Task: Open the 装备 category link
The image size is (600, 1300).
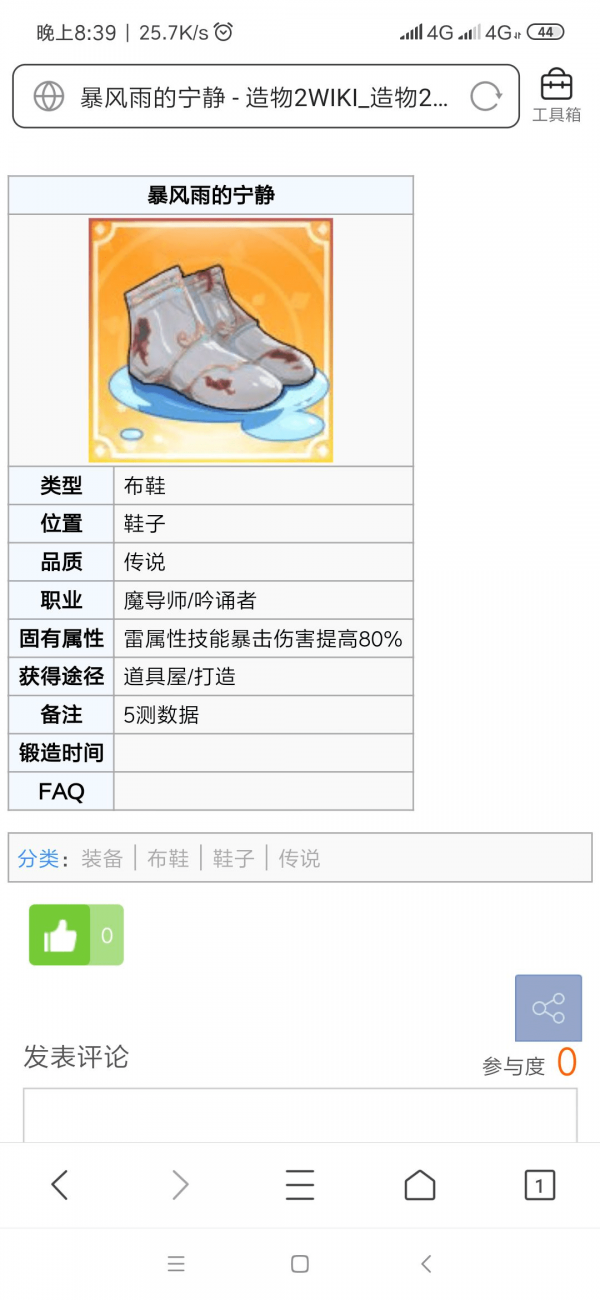Action: coord(102,858)
